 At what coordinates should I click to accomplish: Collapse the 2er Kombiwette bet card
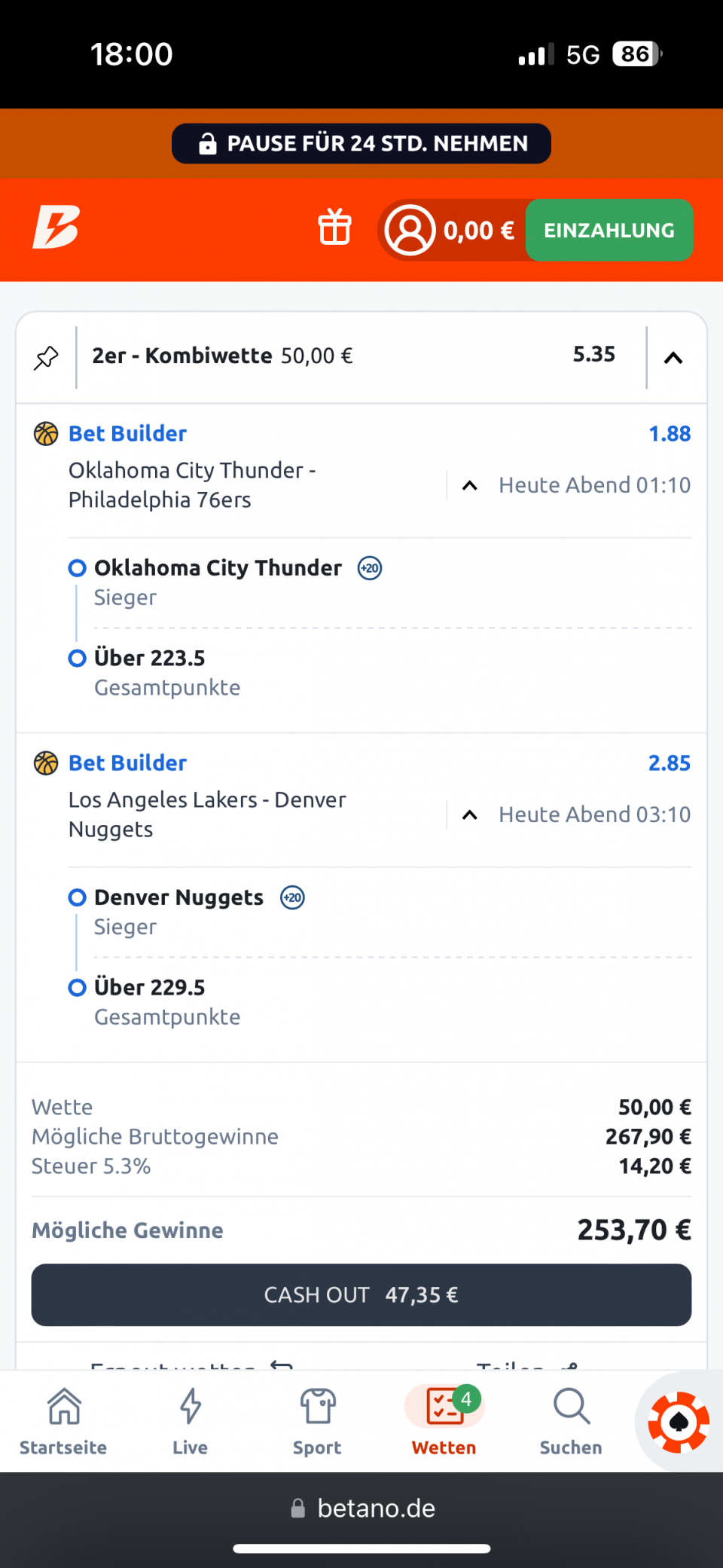coord(673,358)
